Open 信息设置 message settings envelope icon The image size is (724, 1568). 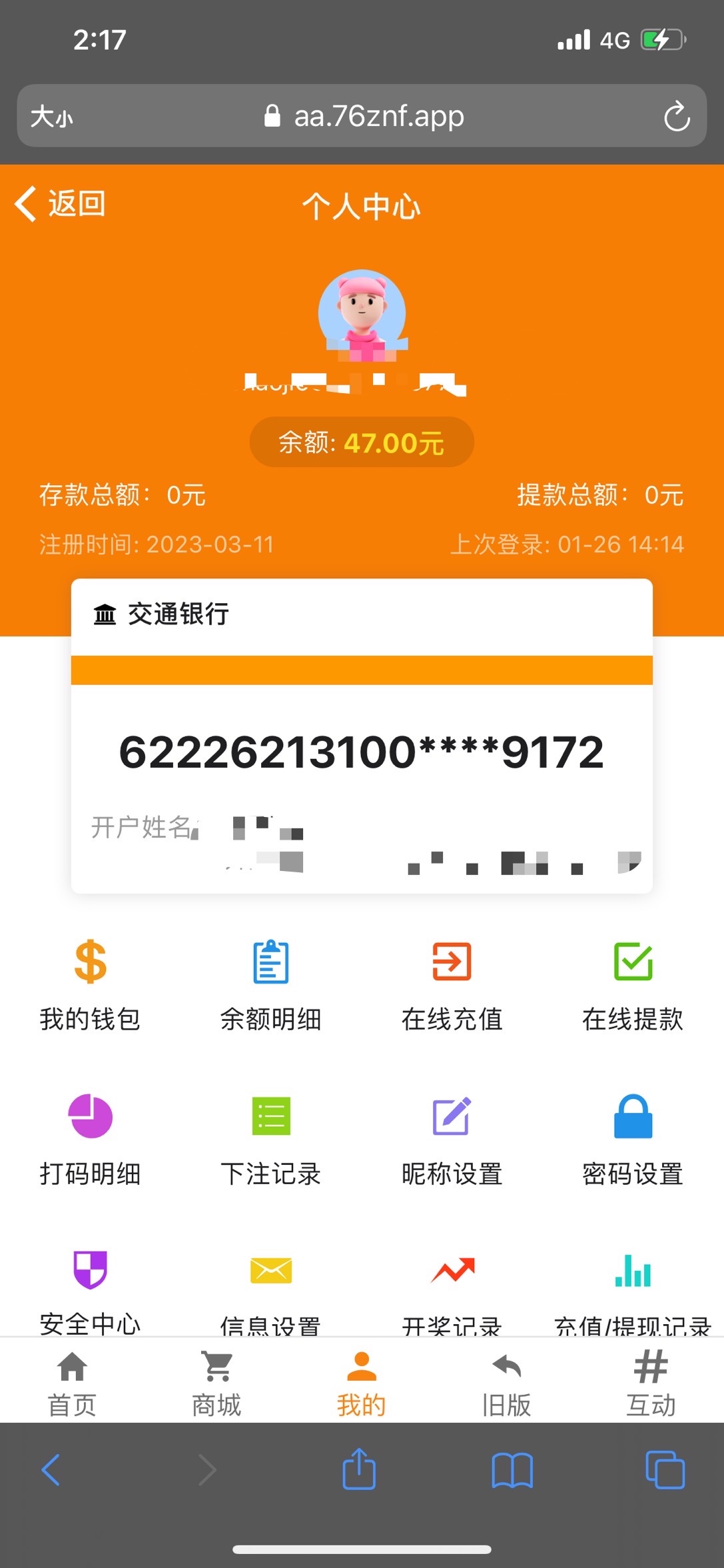[x=270, y=1271]
